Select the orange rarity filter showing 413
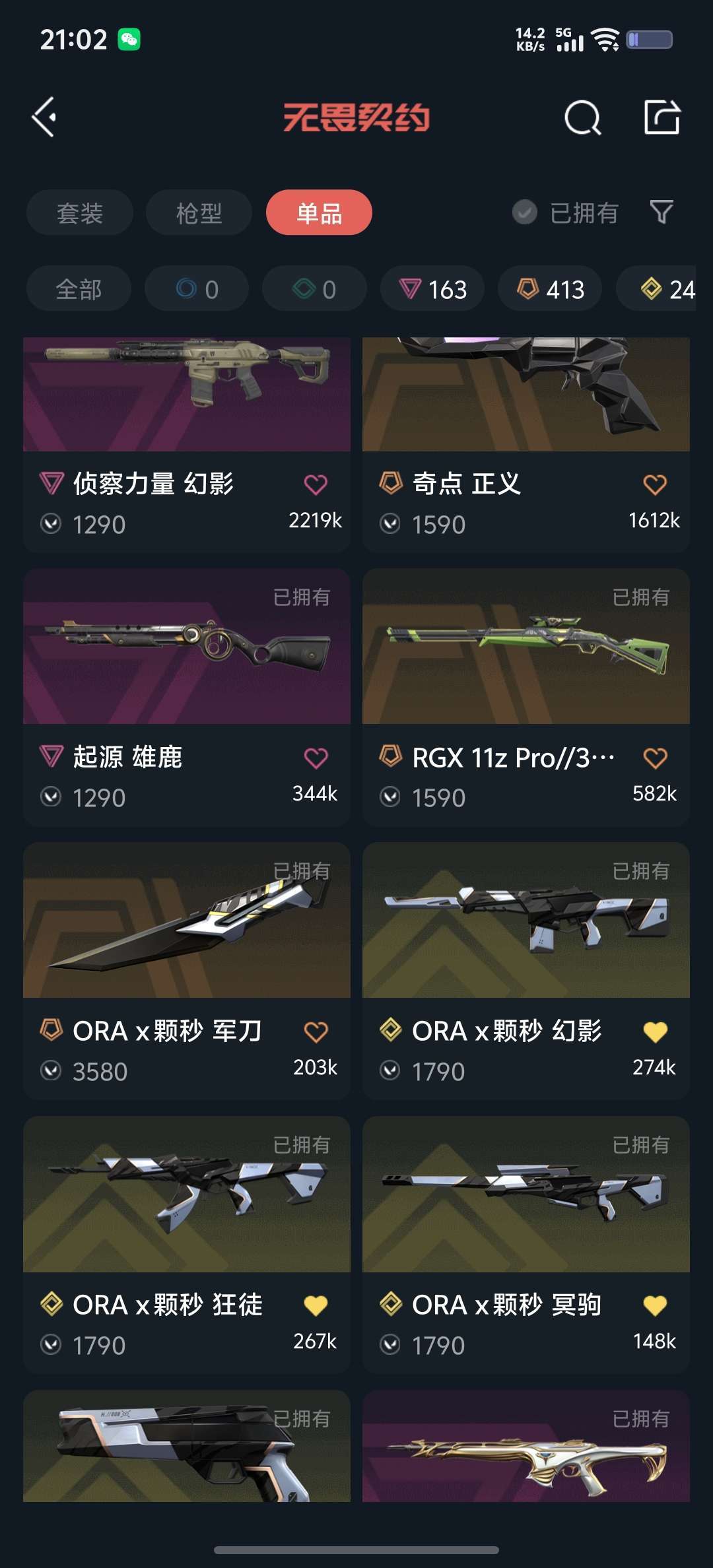The width and height of the screenshot is (713, 1568). tap(550, 288)
